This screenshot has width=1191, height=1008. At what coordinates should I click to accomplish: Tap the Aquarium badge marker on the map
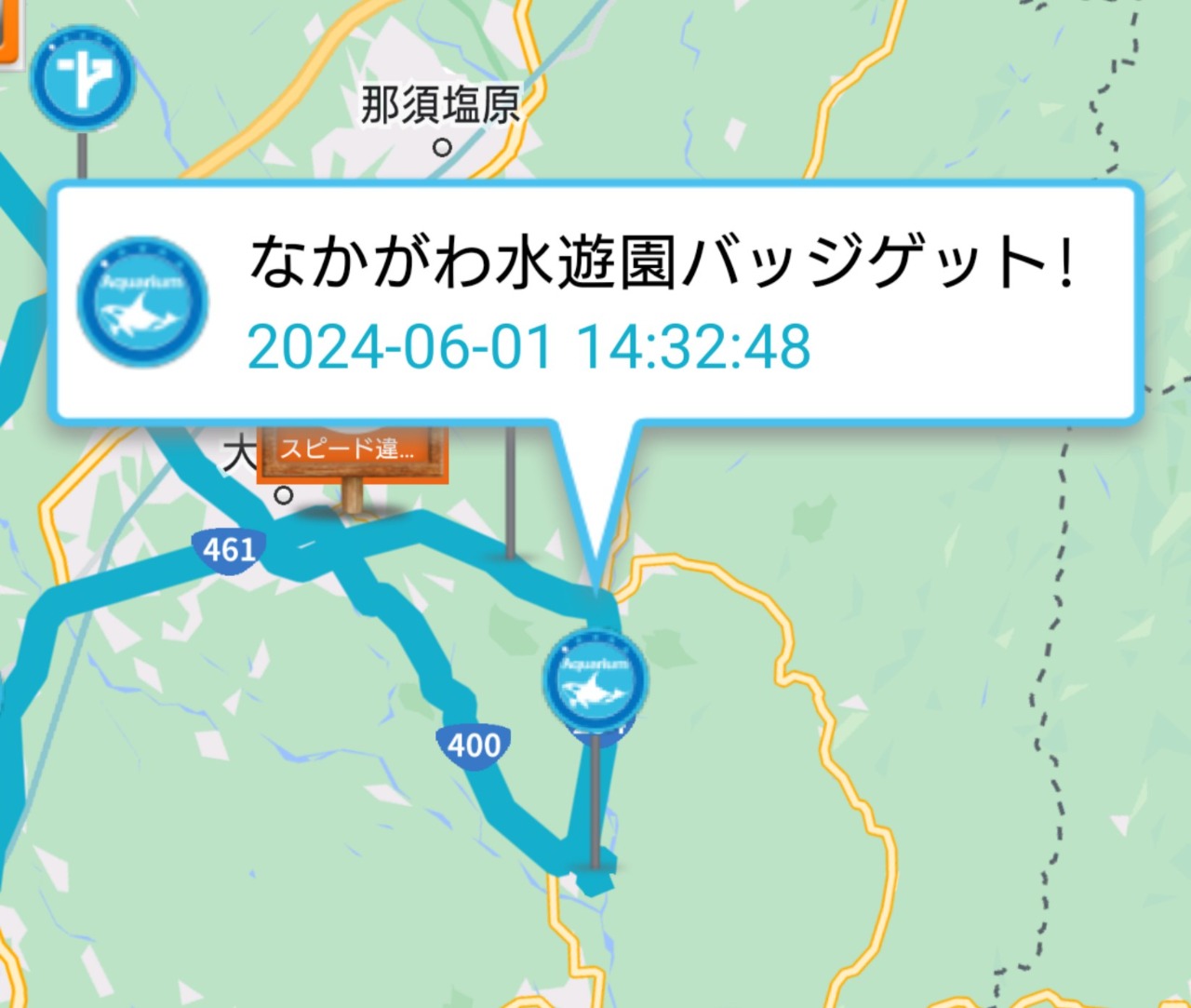pos(595,679)
